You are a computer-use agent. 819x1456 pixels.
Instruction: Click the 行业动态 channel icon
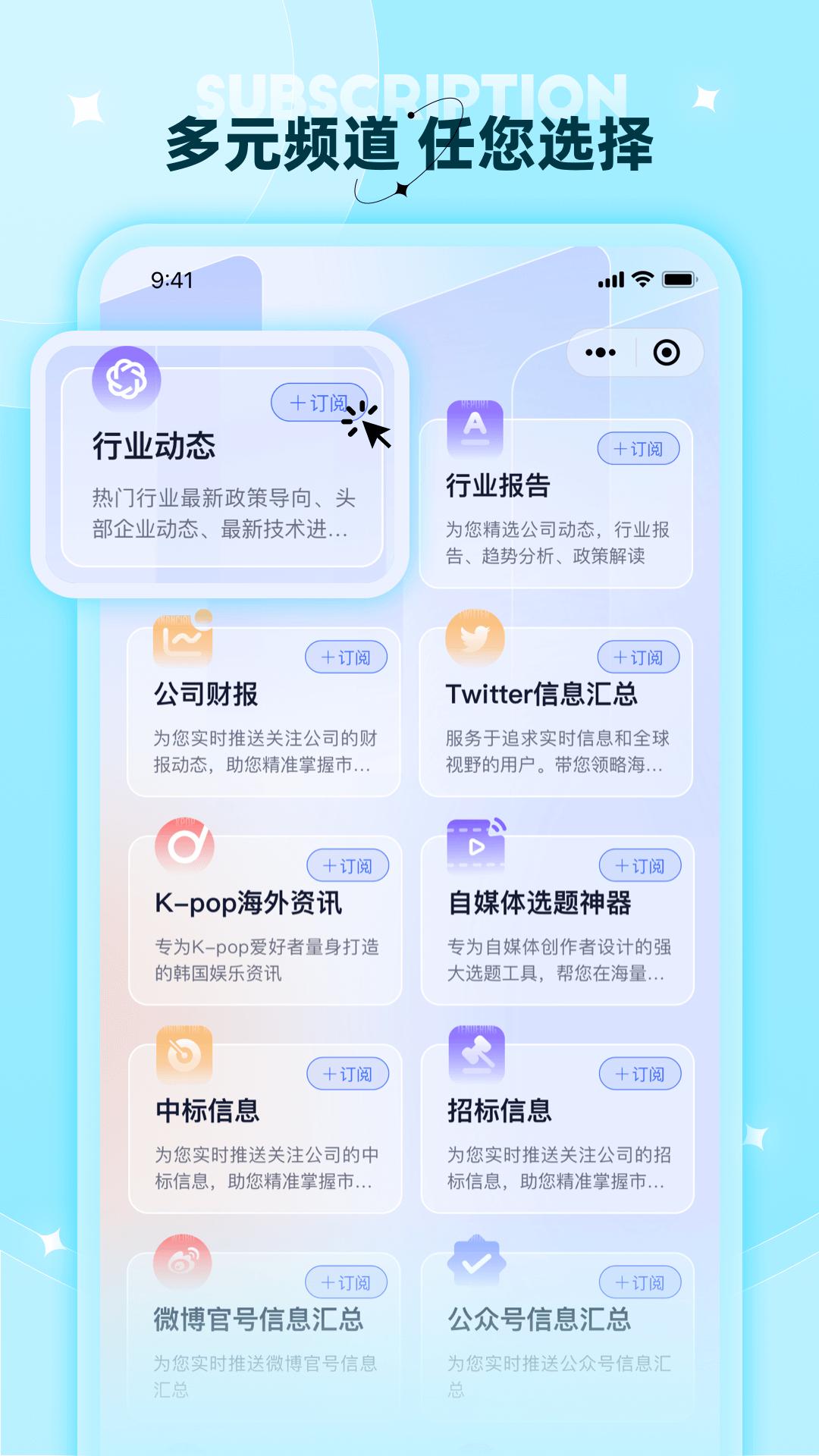tap(127, 379)
